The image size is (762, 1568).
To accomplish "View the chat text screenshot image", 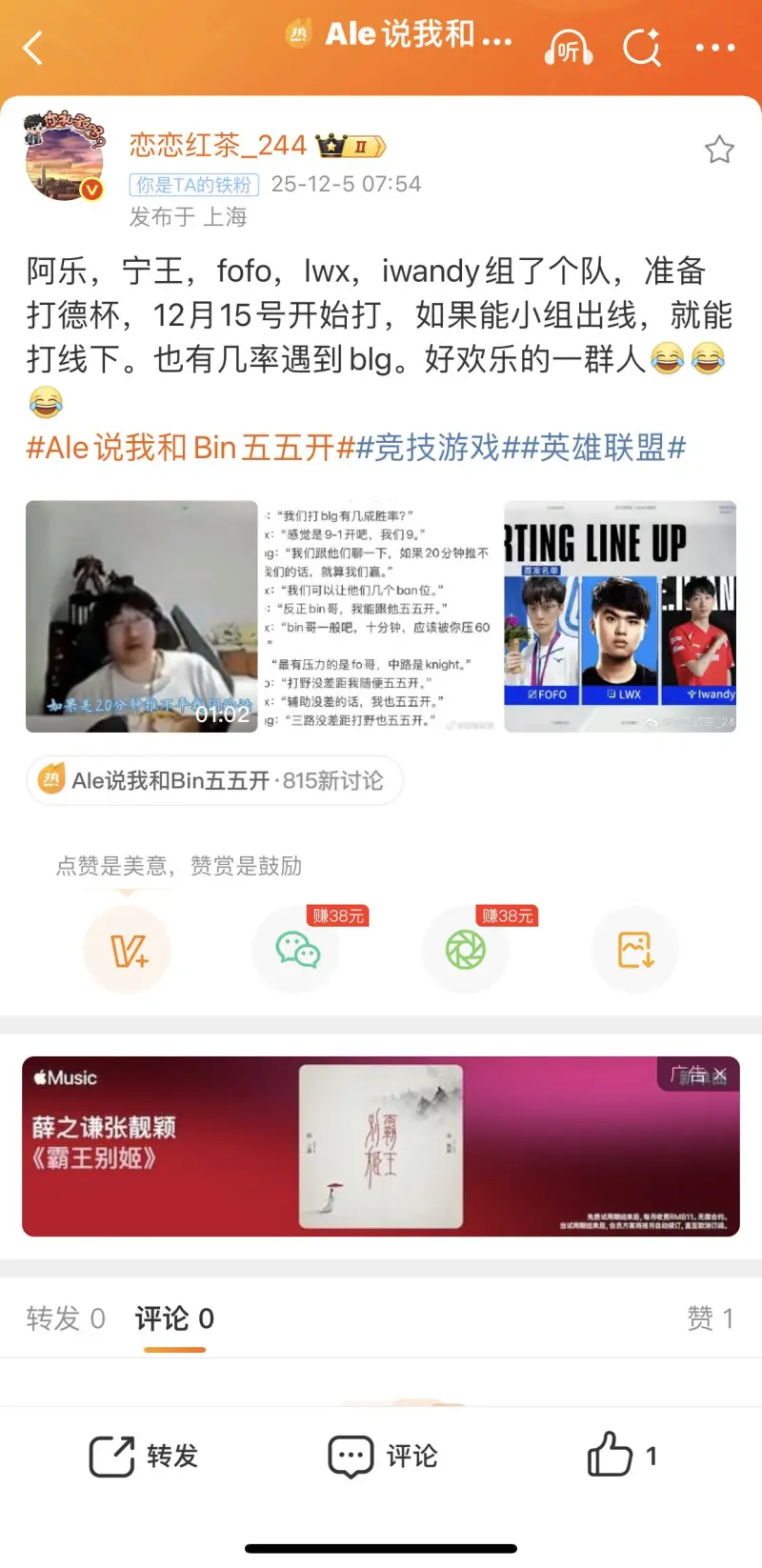I will (380, 616).
